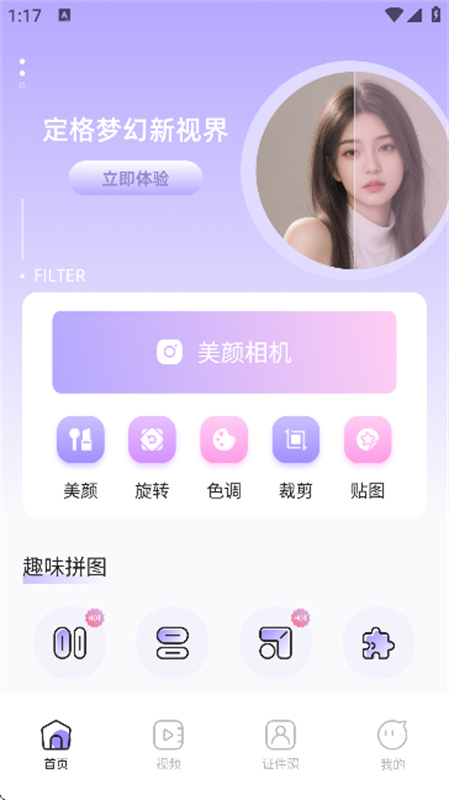The image size is (449, 800).
Task: Open the two-column vertical collage layout
Action: pos(70,643)
